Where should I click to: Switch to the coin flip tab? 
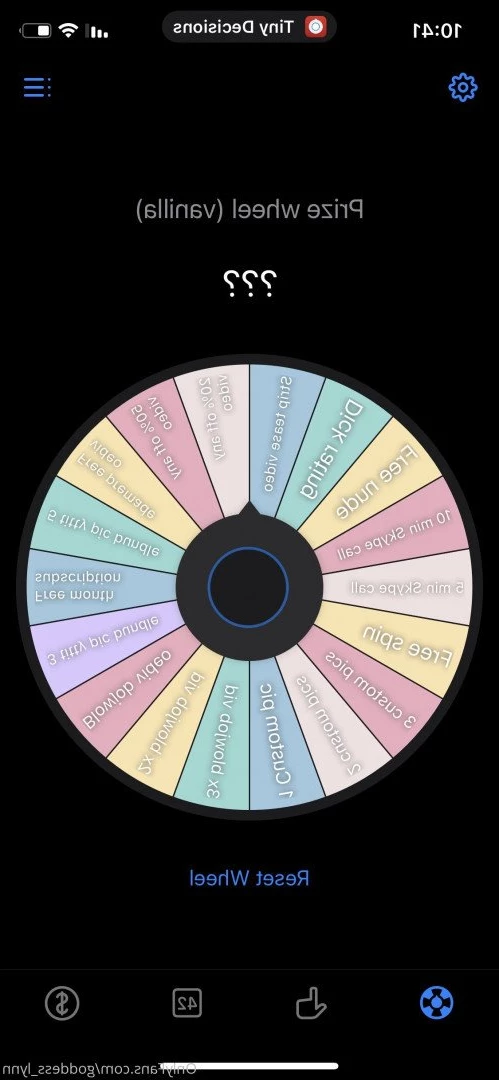[x=62, y=1003]
